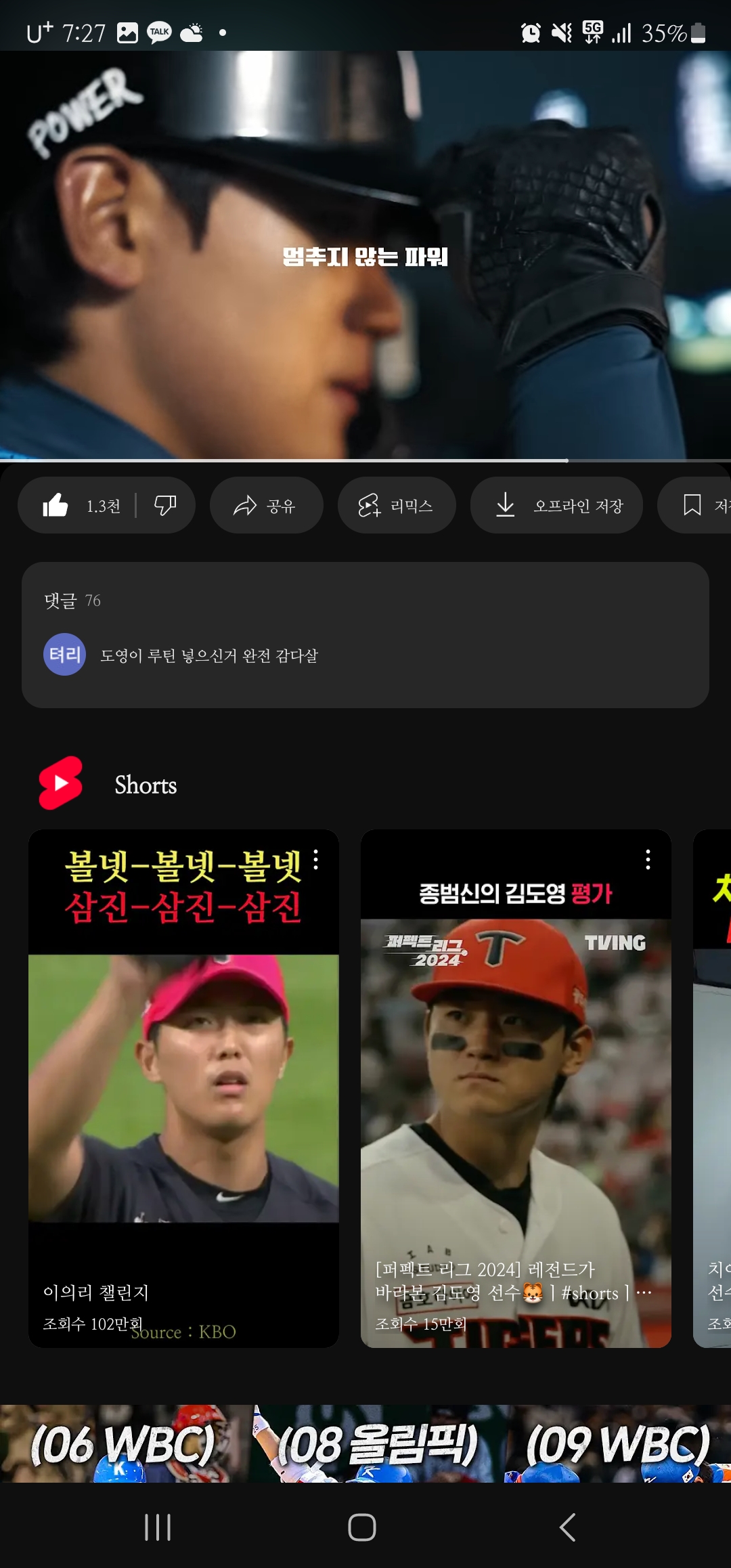Tap the bookmark save chip

[x=697, y=506]
